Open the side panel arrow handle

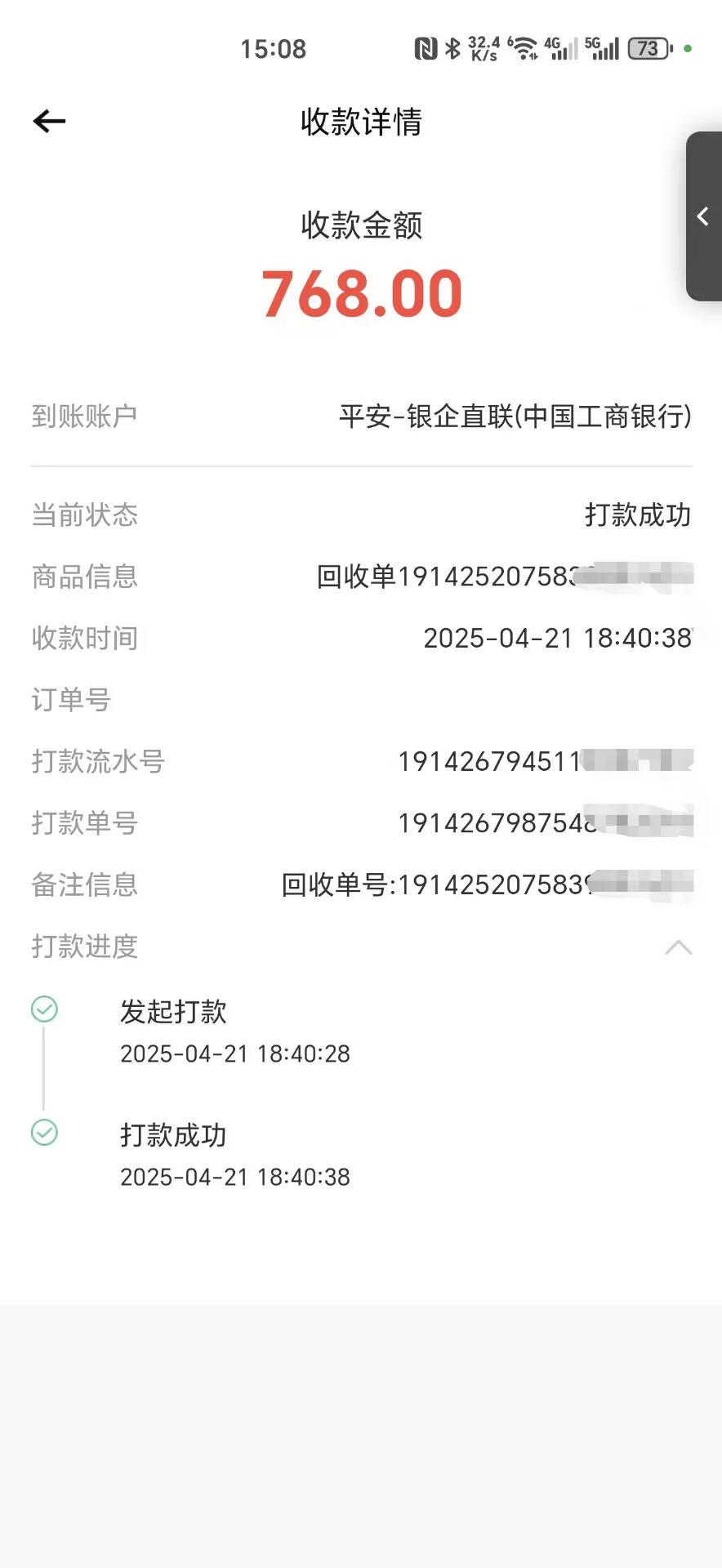coord(703,216)
